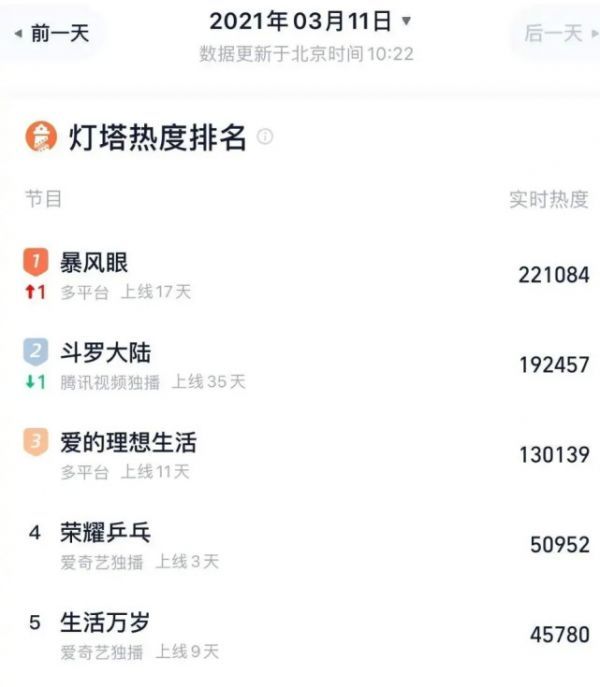Open the info icon beside 灯塔热度排名
The width and height of the screenshot is (600, 687).
(265, 137)
